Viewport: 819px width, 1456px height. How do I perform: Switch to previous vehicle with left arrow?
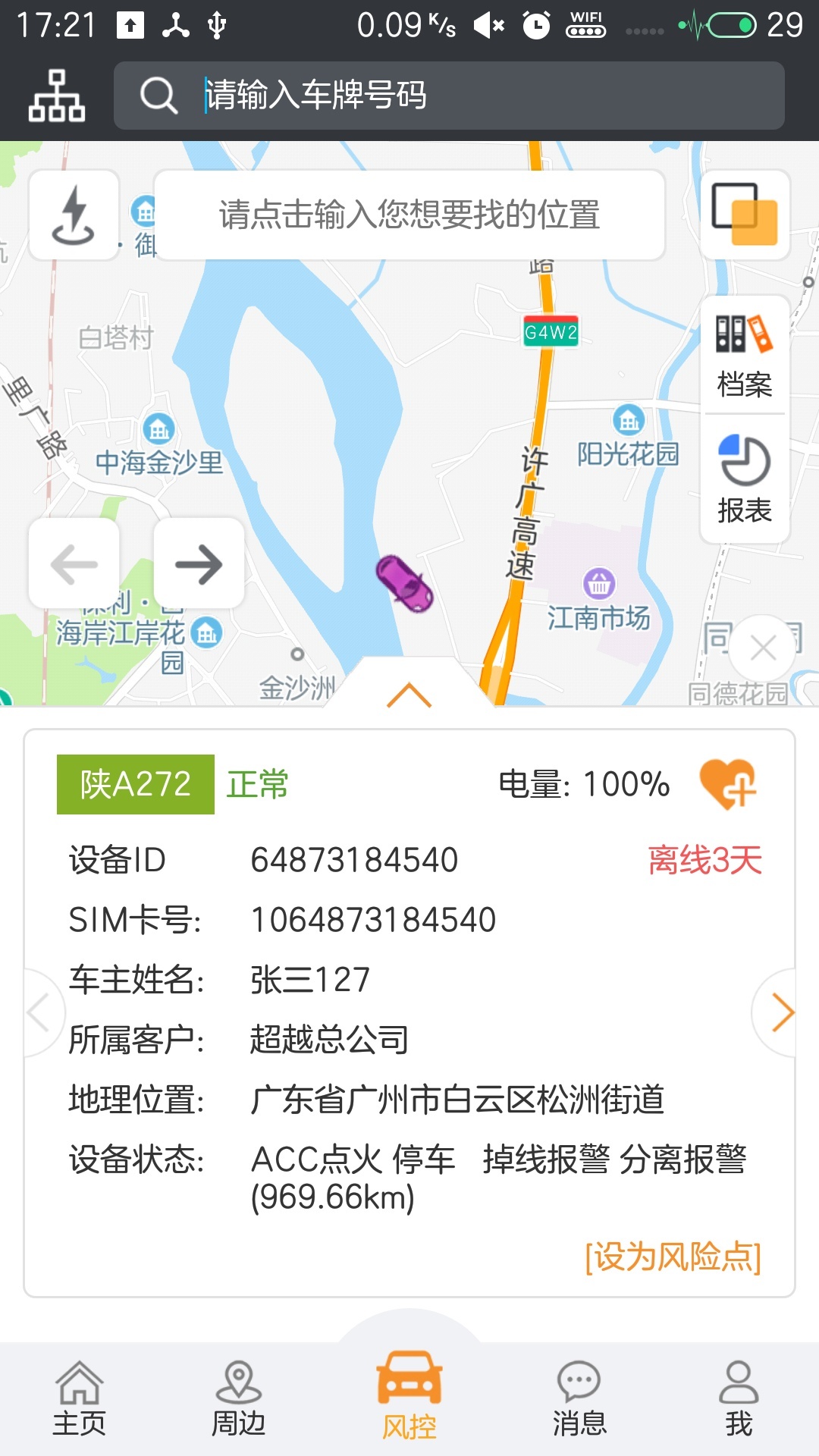[x=74, y=563]
